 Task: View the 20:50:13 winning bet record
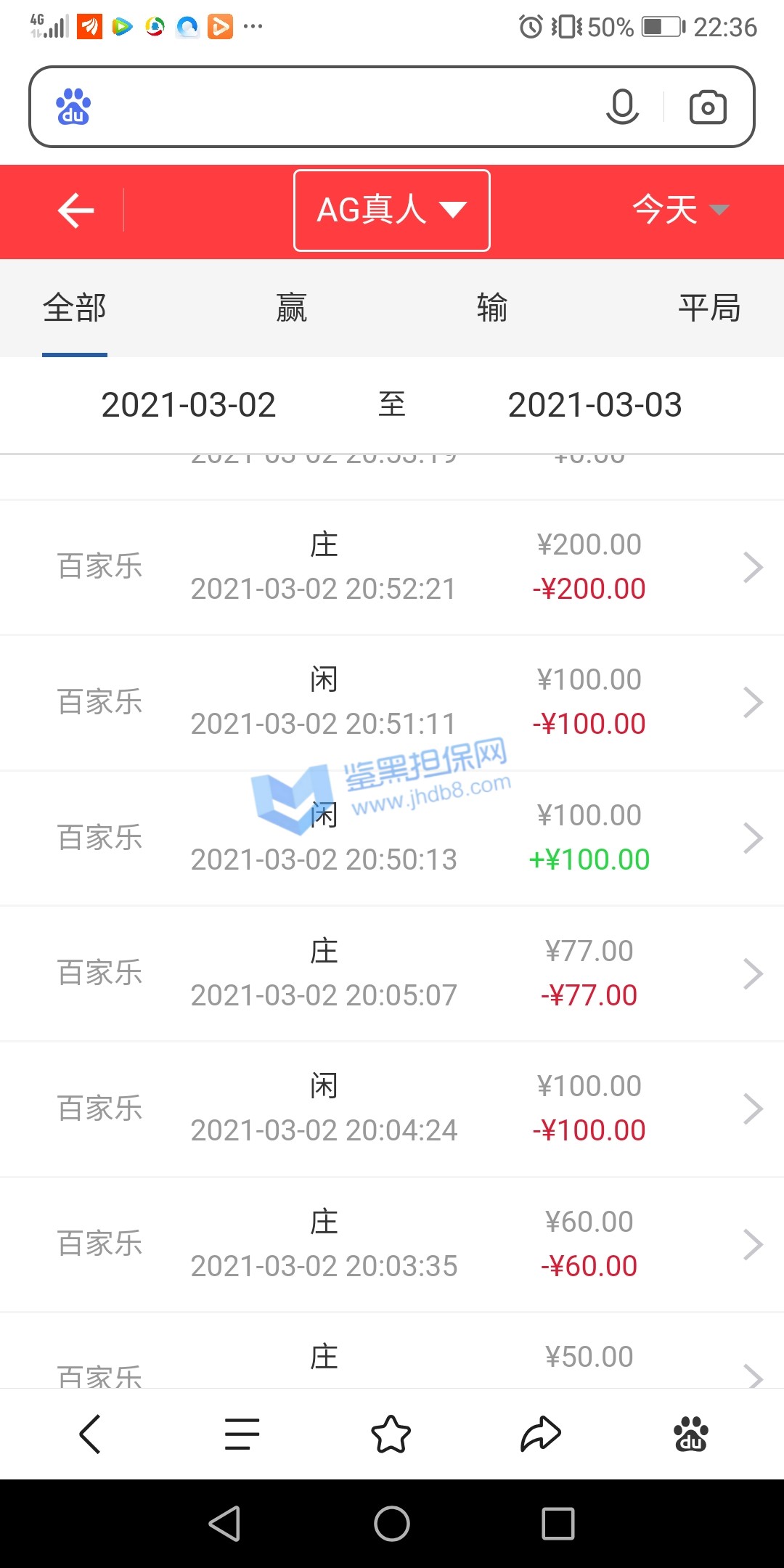pyautogui.click(x=392, y=838)
